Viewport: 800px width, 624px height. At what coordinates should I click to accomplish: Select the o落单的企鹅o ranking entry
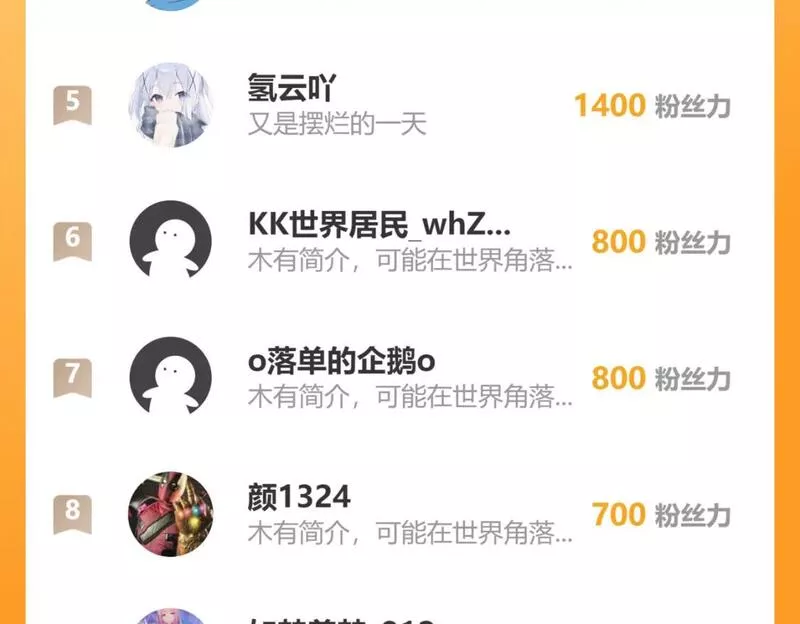click(x=400, y=377)
